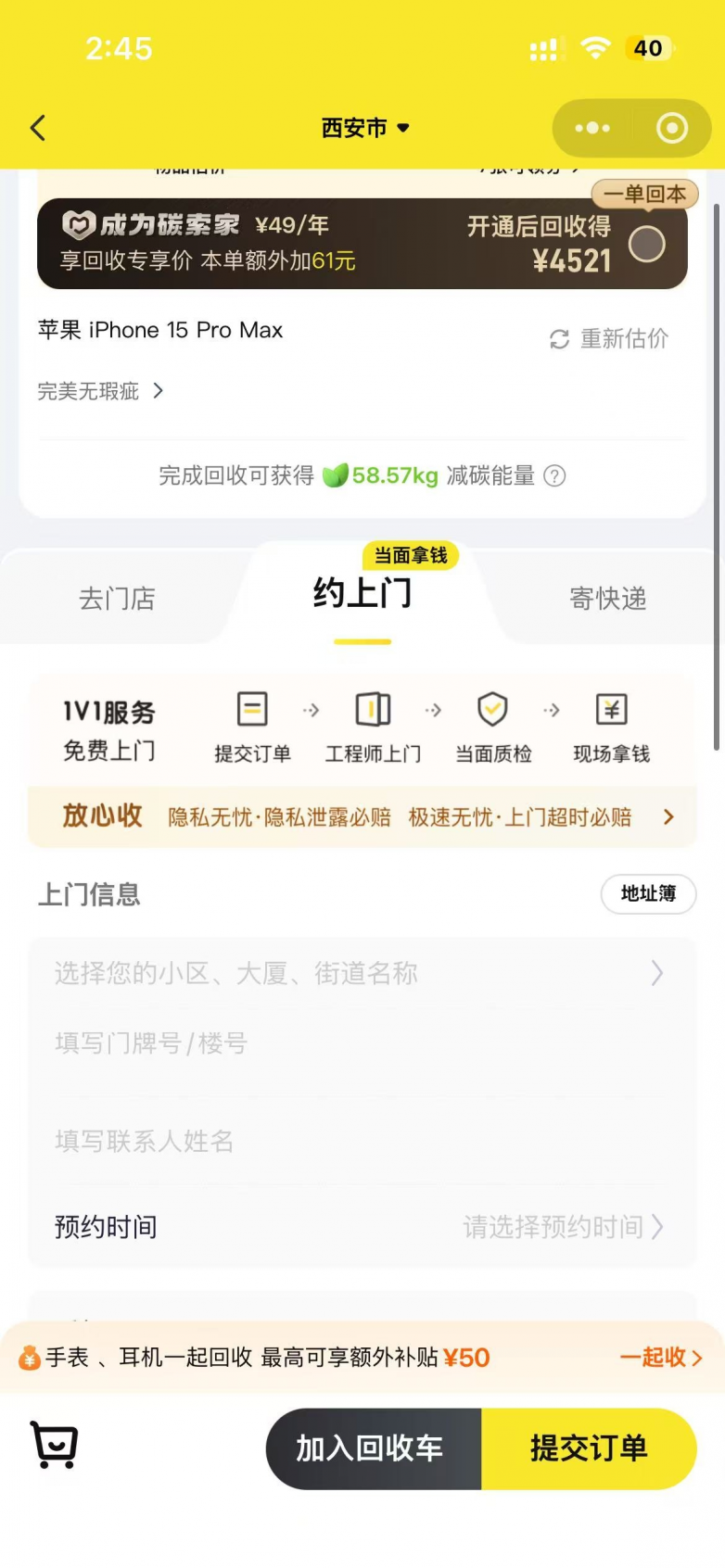Open the 减碳能量 help question mark
The height and width of the screenshot is (1568, 725).
click(x=554, y=475)
